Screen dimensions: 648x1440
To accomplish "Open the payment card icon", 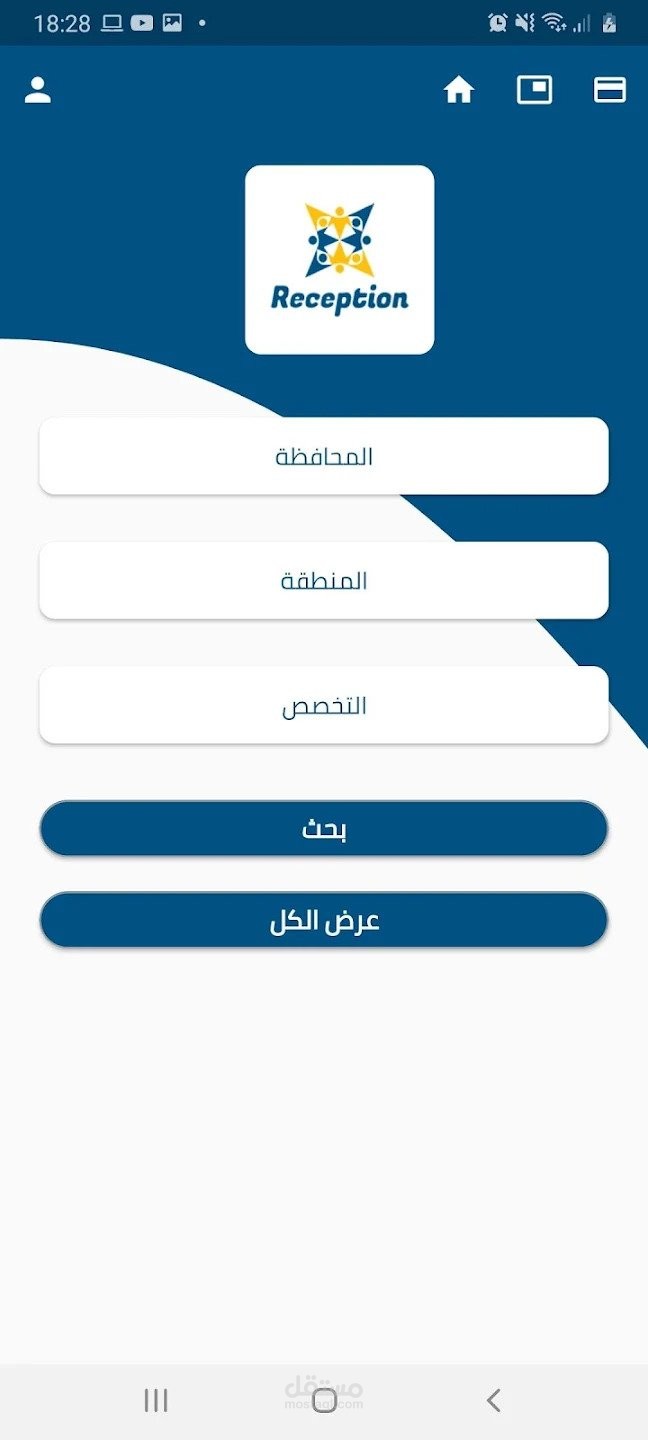I will click(610, 90).
